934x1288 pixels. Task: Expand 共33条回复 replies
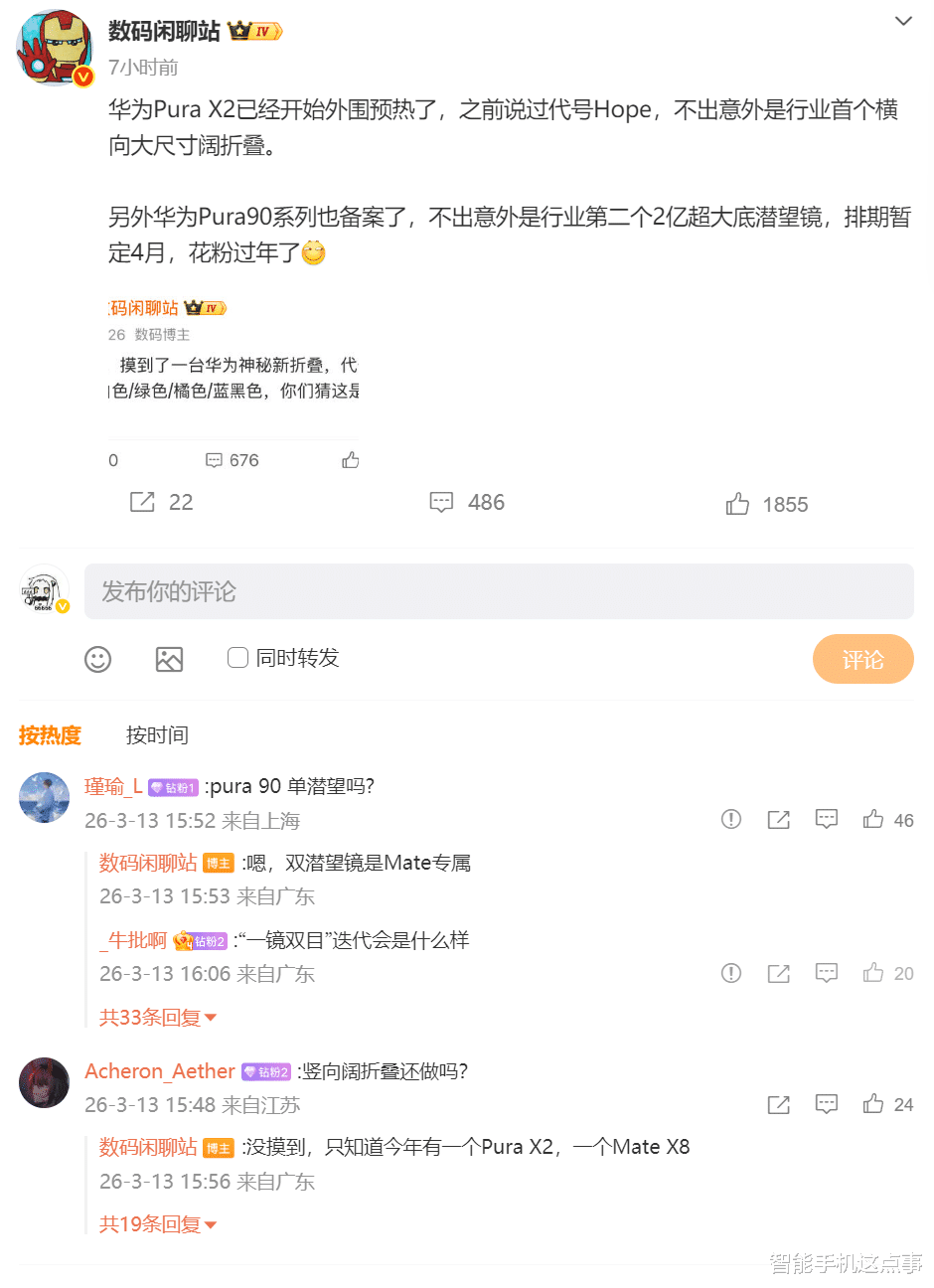click(x=158, y=1017)
